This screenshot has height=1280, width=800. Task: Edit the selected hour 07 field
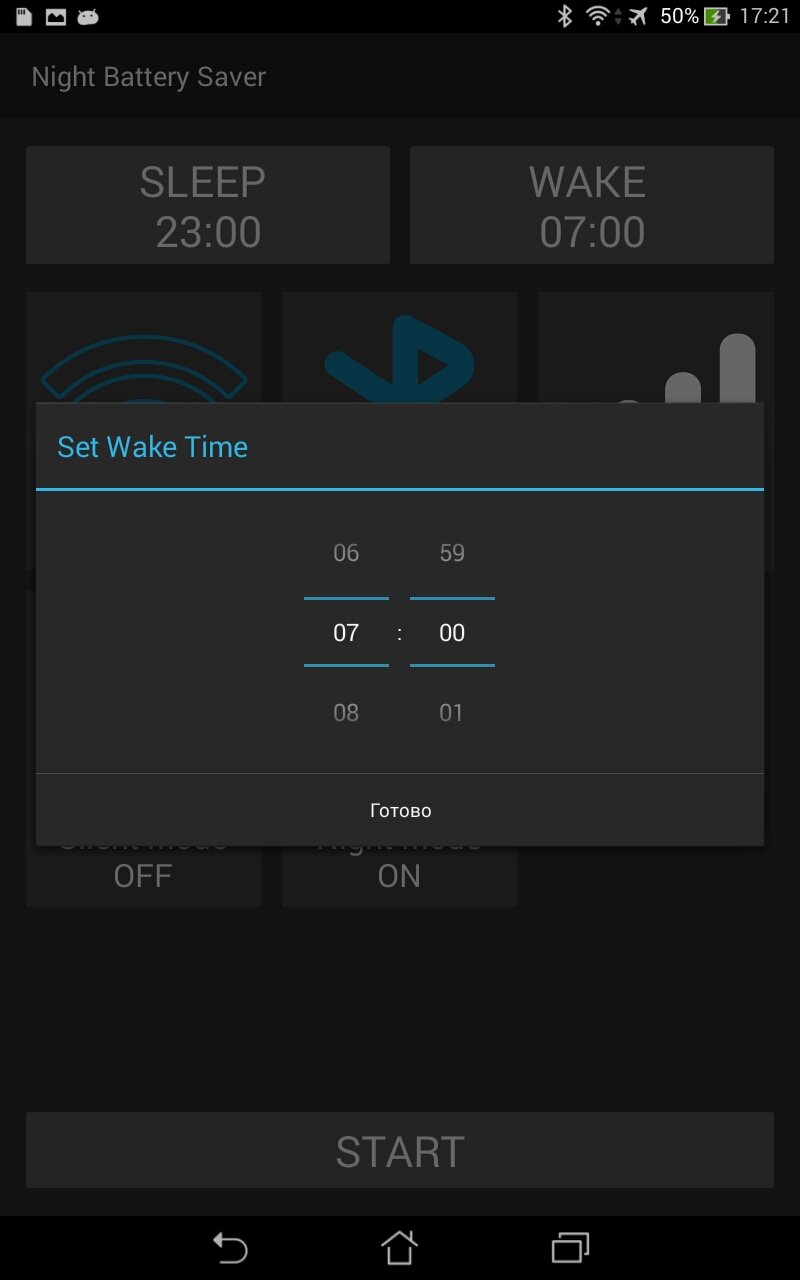click(346, 633)
